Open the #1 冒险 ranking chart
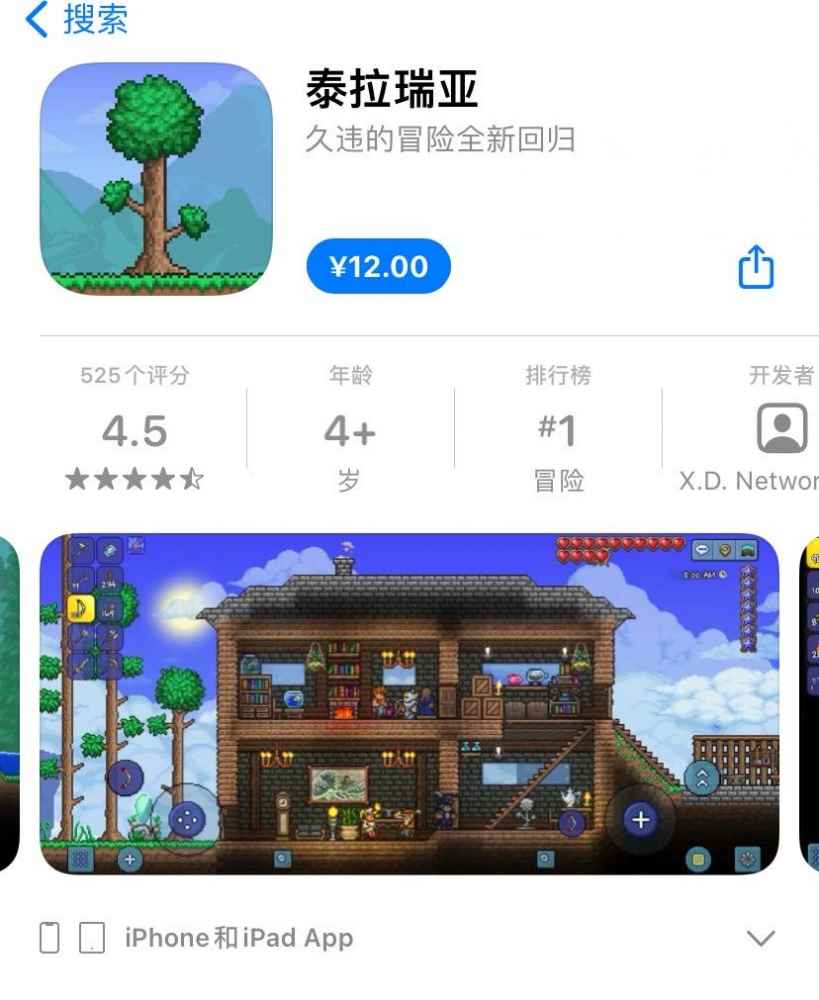 (558, 431)
